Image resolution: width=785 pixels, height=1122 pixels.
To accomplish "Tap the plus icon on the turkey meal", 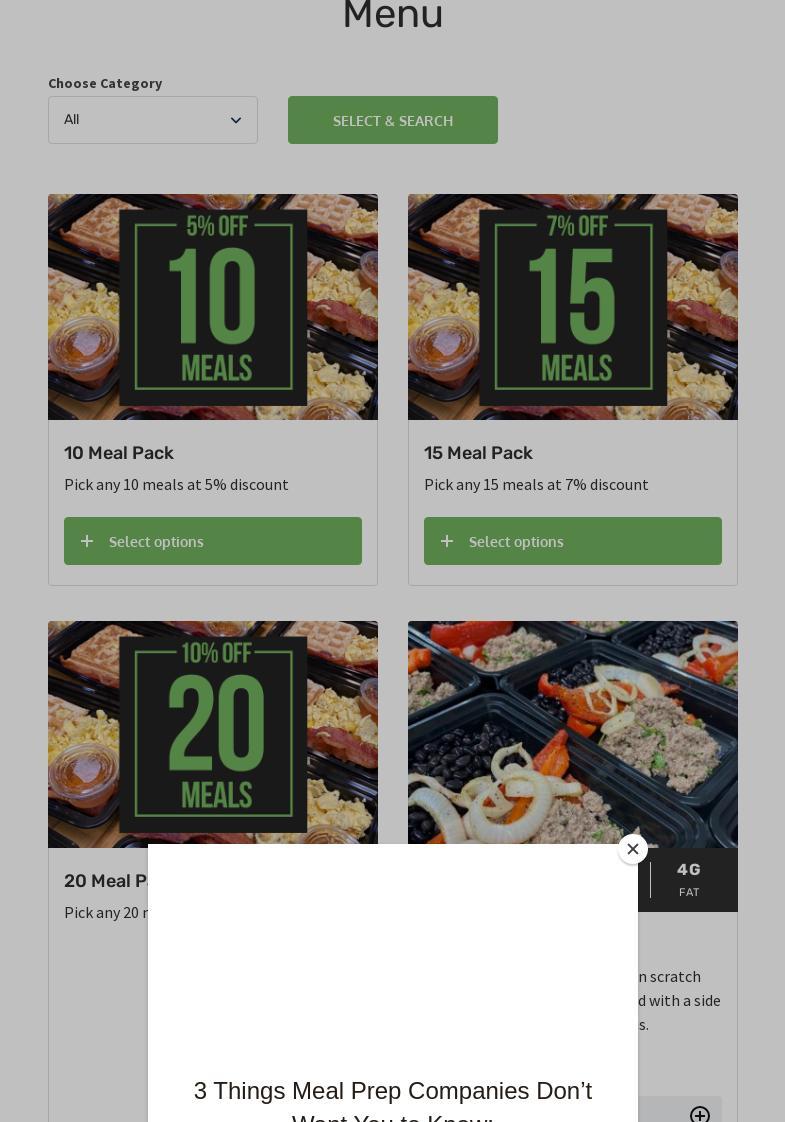I will pos(700,1114).
